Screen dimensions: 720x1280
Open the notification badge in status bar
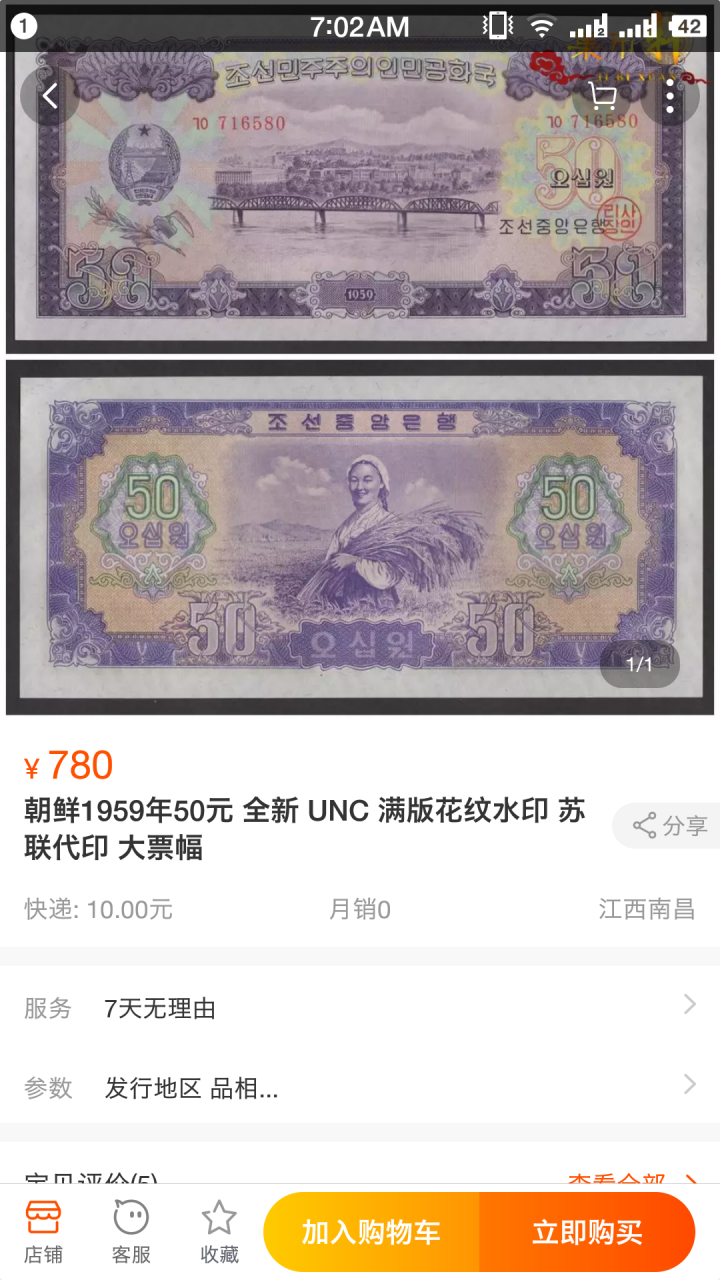tap(22, 26)
